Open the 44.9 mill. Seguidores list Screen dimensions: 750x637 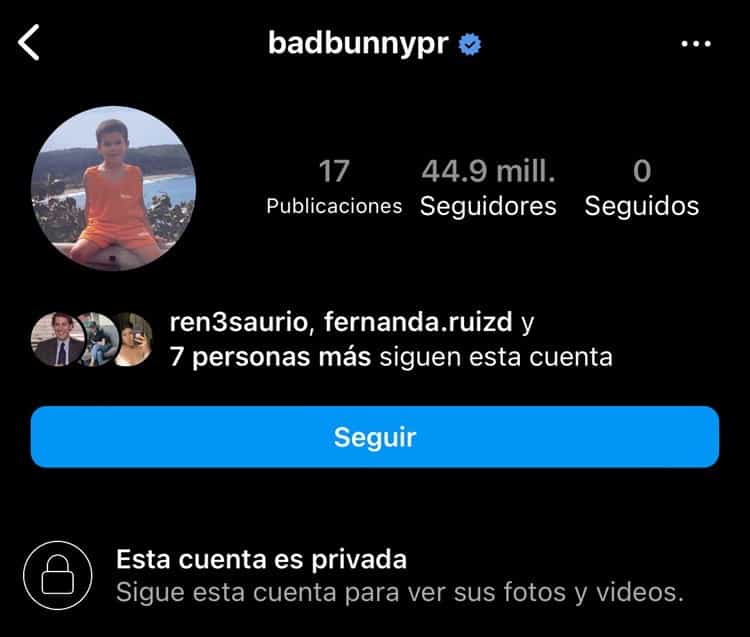tap(488, 188)
